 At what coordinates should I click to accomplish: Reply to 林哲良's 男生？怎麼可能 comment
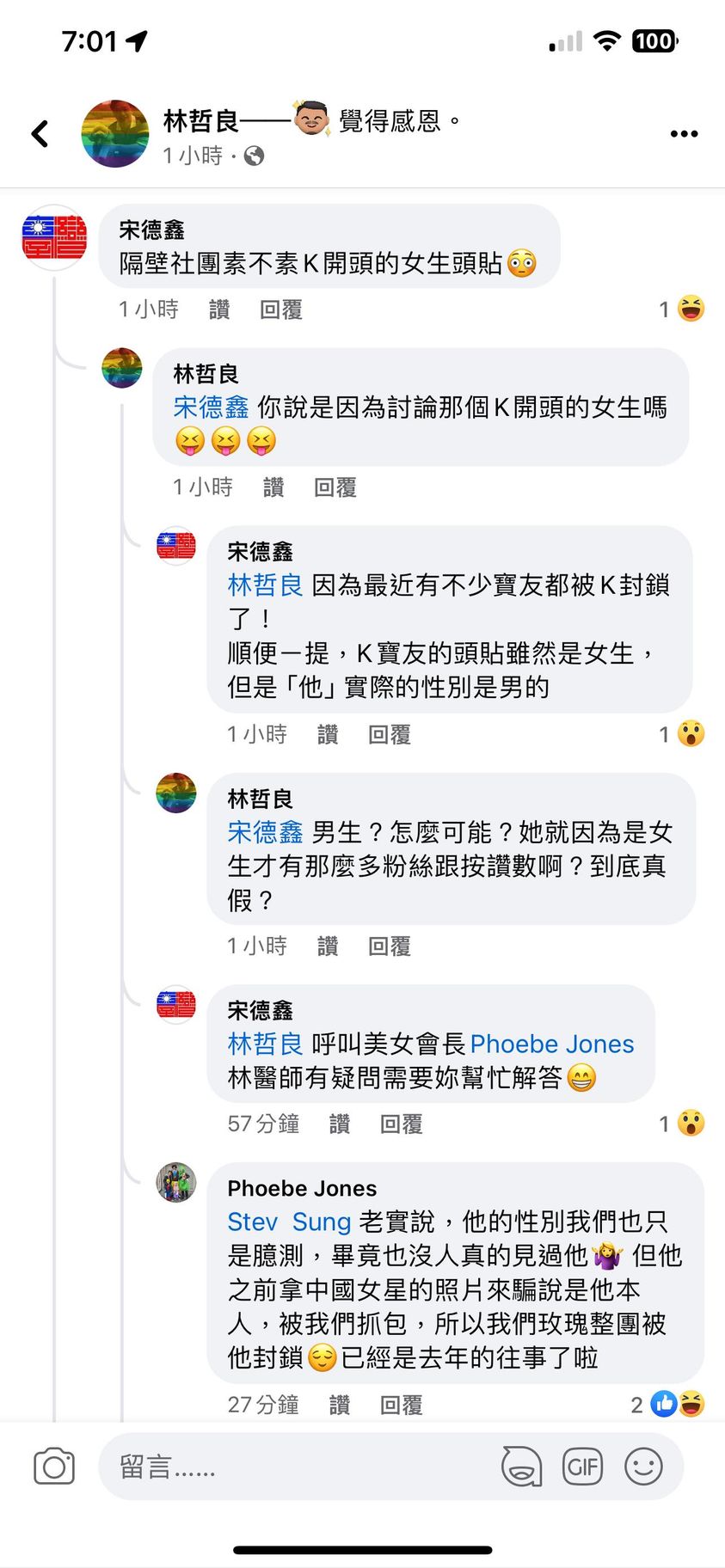[x=389, y=946]
